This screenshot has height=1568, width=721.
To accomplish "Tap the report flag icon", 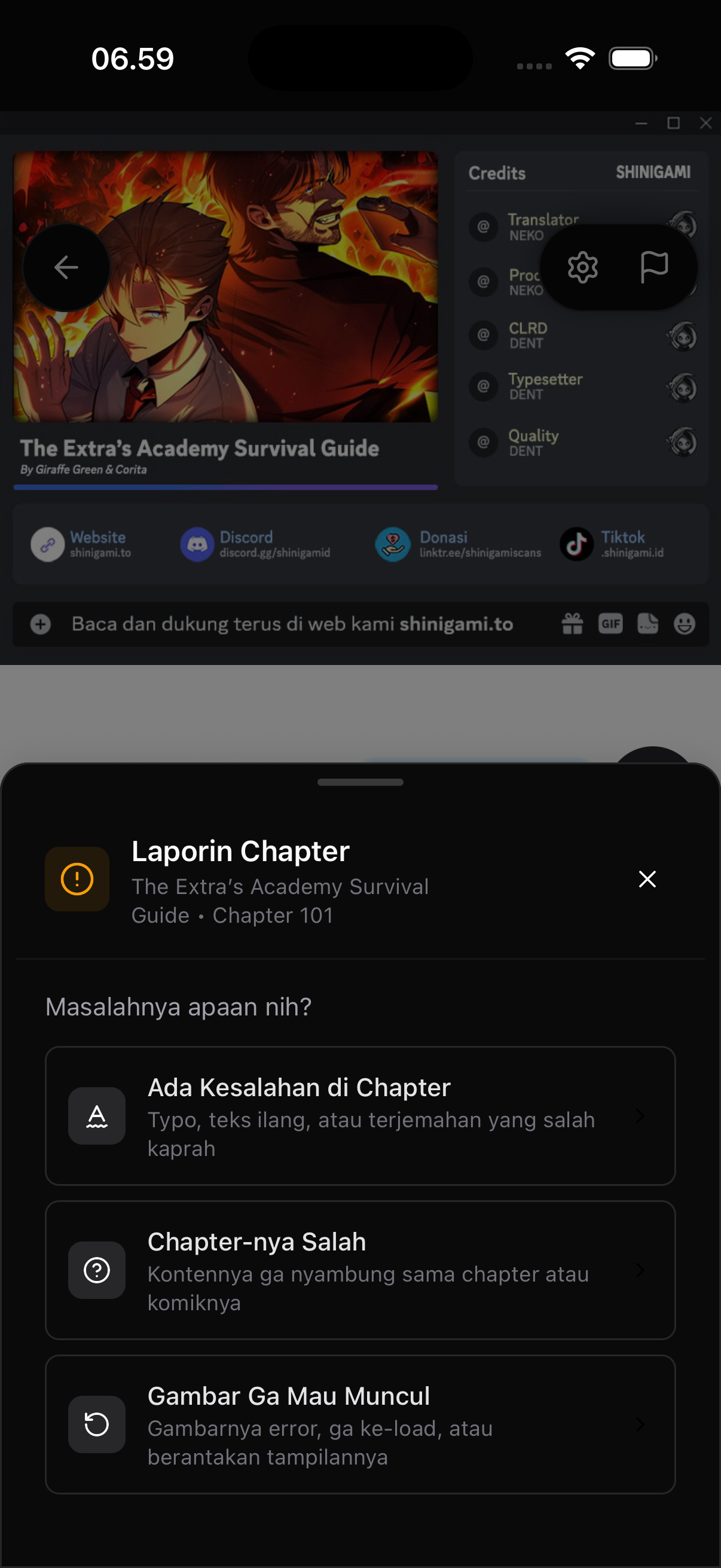I will (x=654, y=267).
